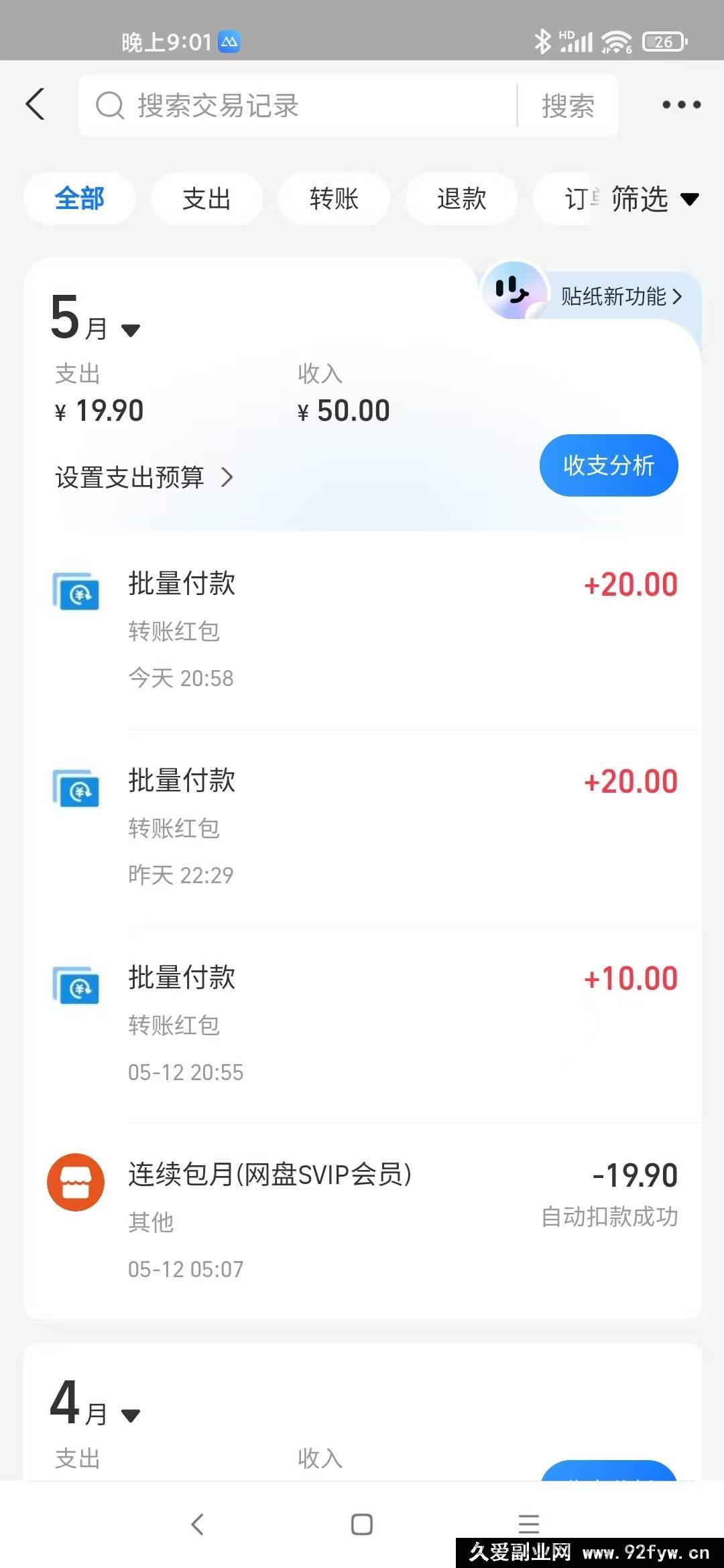Switch to the 转账 tab
This screenshot has width=724, height=1568.
(x=334, y=198)
